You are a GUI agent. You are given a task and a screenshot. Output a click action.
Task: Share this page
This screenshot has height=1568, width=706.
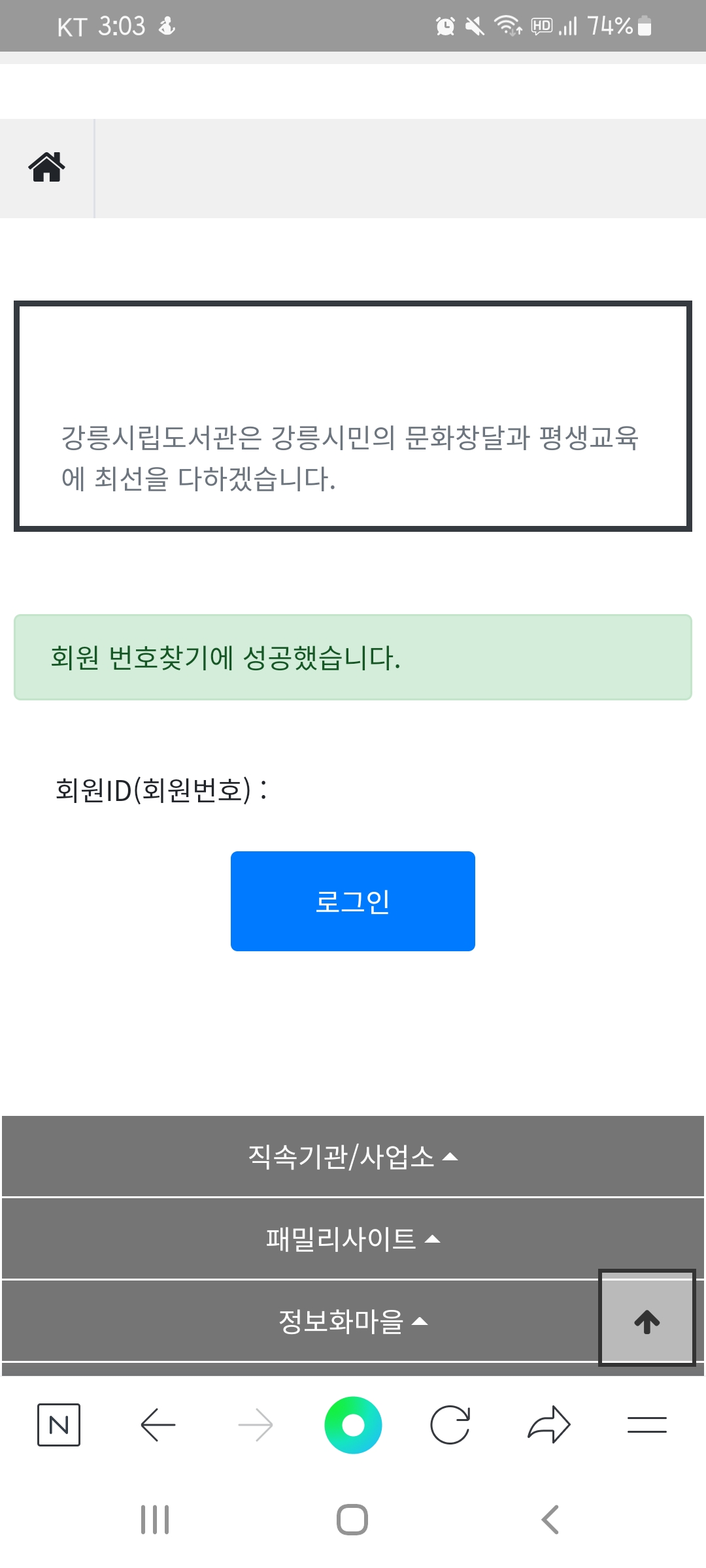coord(548,1424)
